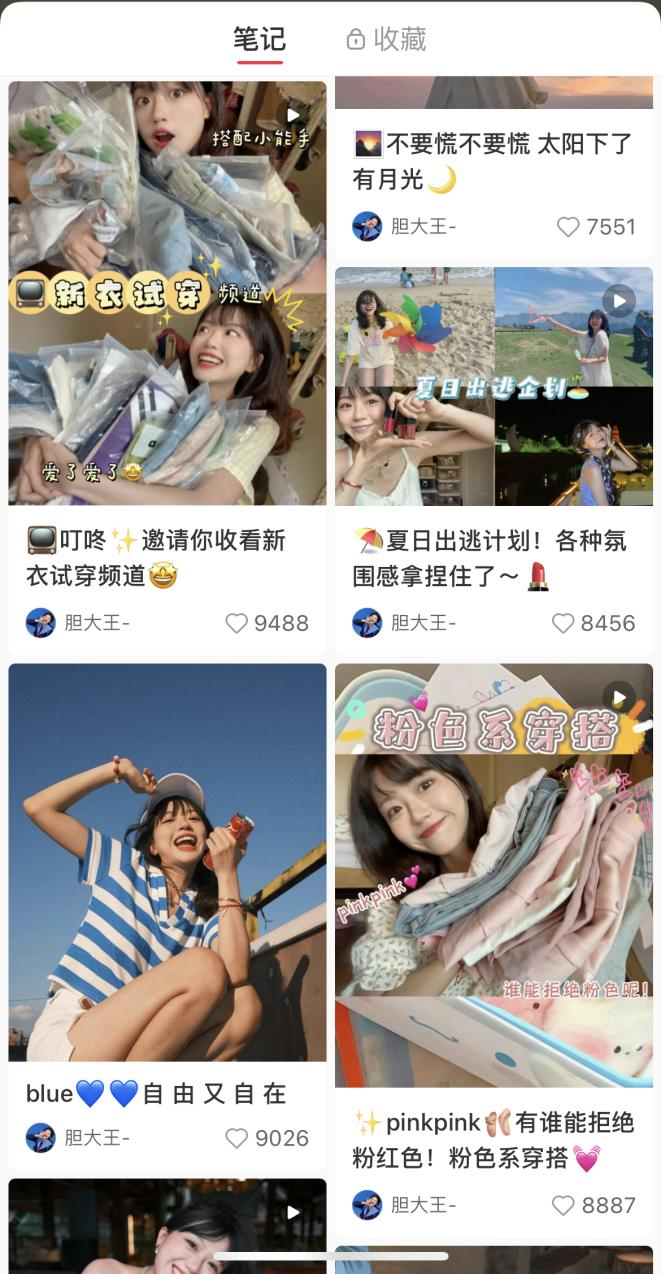Open the blue 自由又自在 photo note
The height and width of the screenshot is (1274, 661).
click(167, 862)
